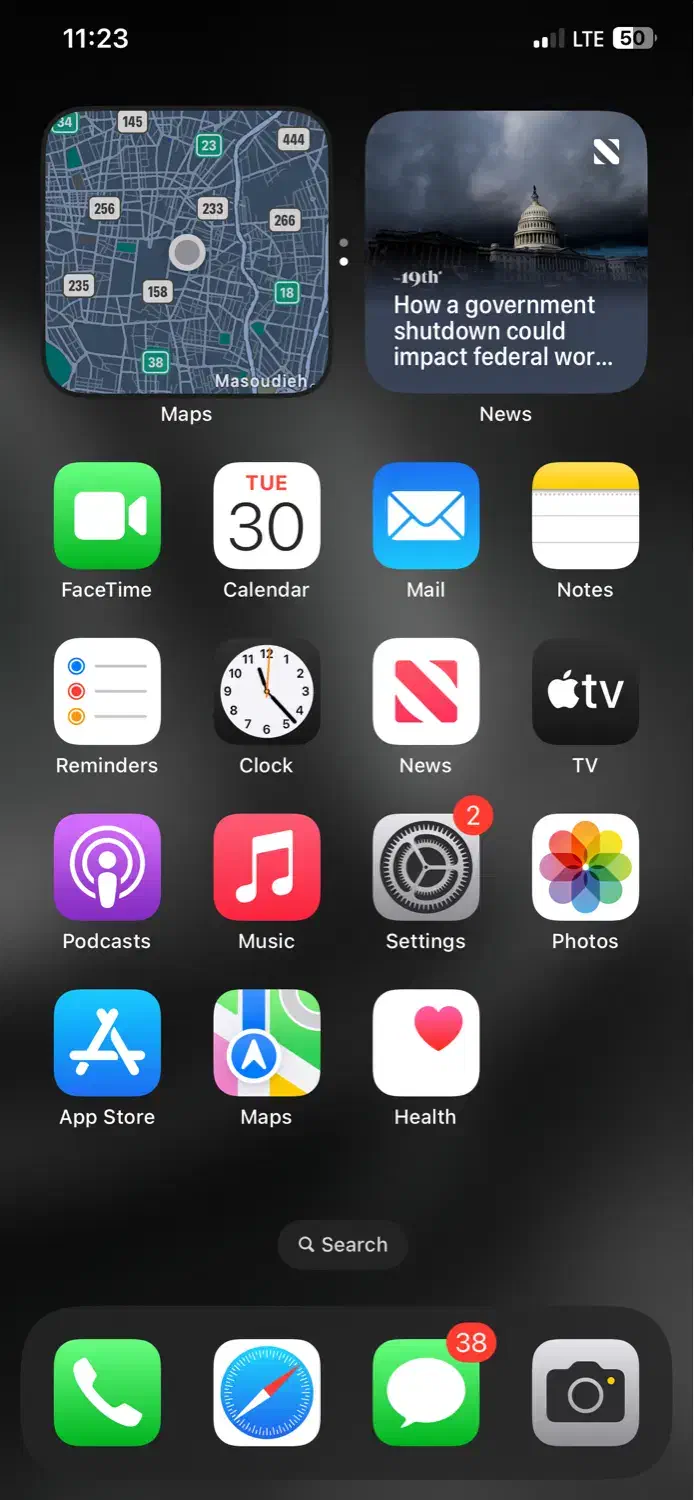The image size is (694, 1500).
Task: Open the Mail app
Action: [x=426, y=516]
